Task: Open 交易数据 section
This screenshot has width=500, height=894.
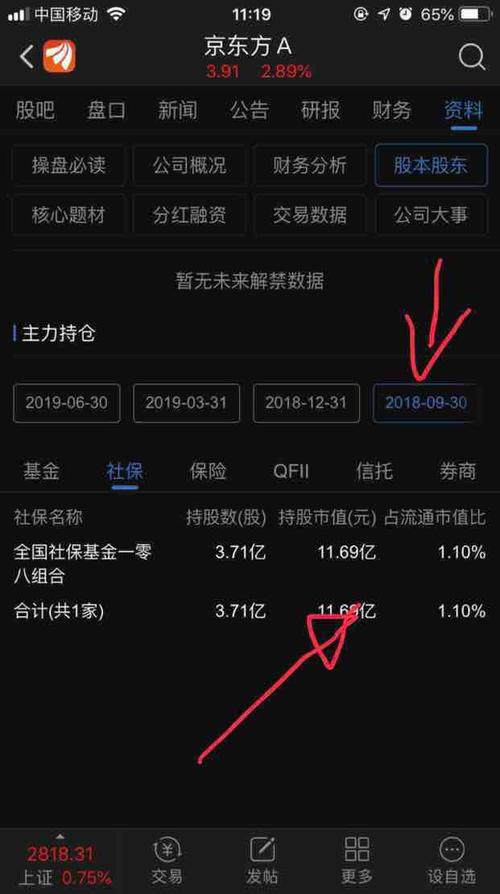Action: coord(310,215)
